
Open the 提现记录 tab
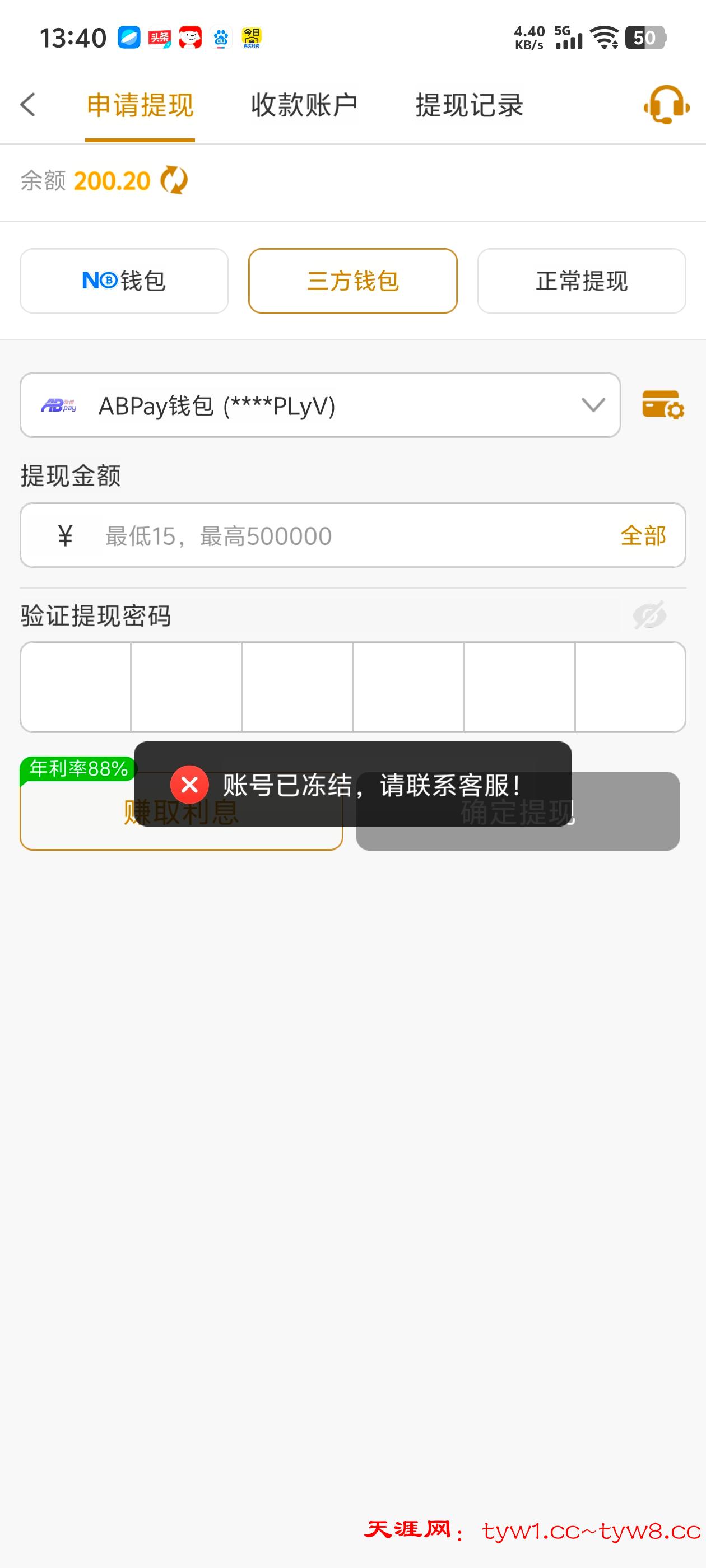(x=469, y=104)
